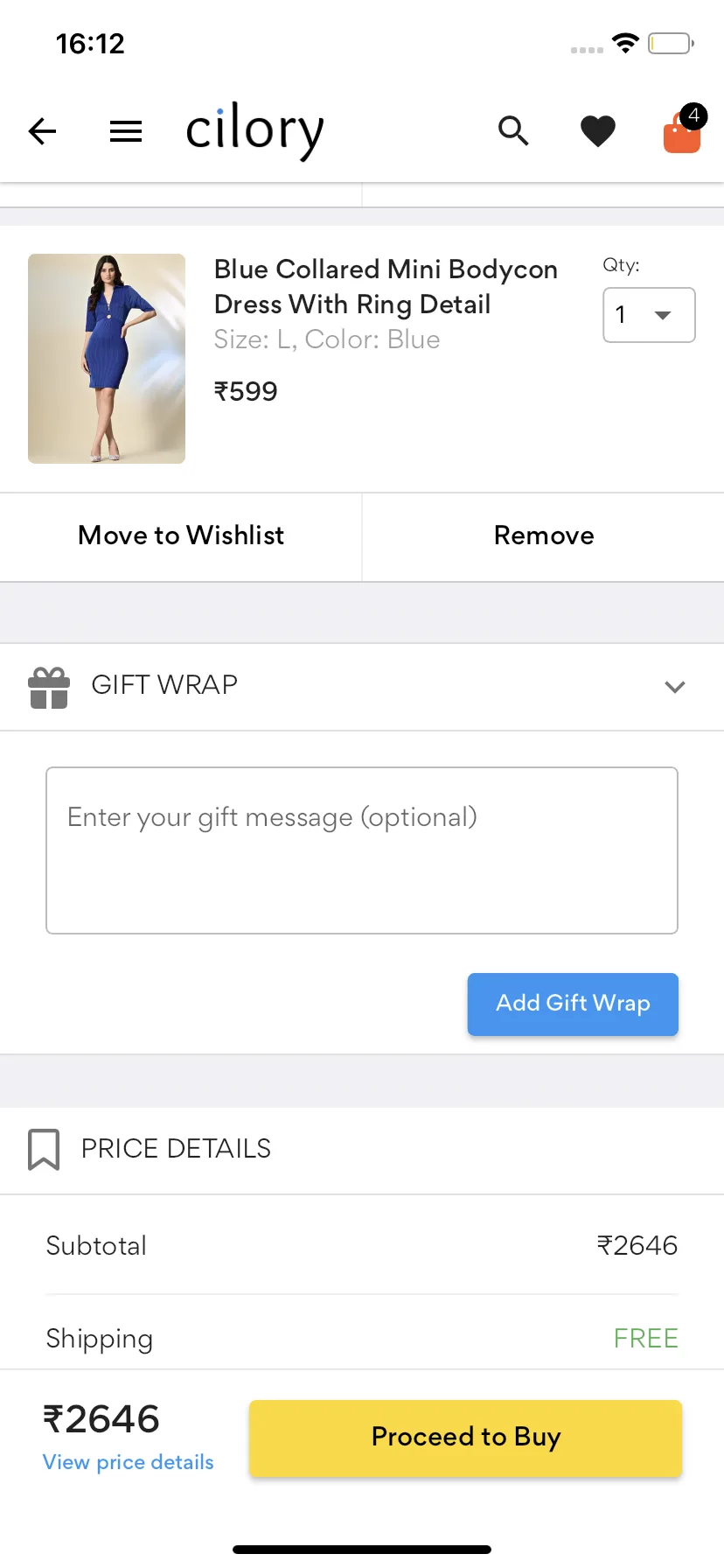Collapse the Gift Wrap section
The image size is (724, 1568).
pos(674,687)
